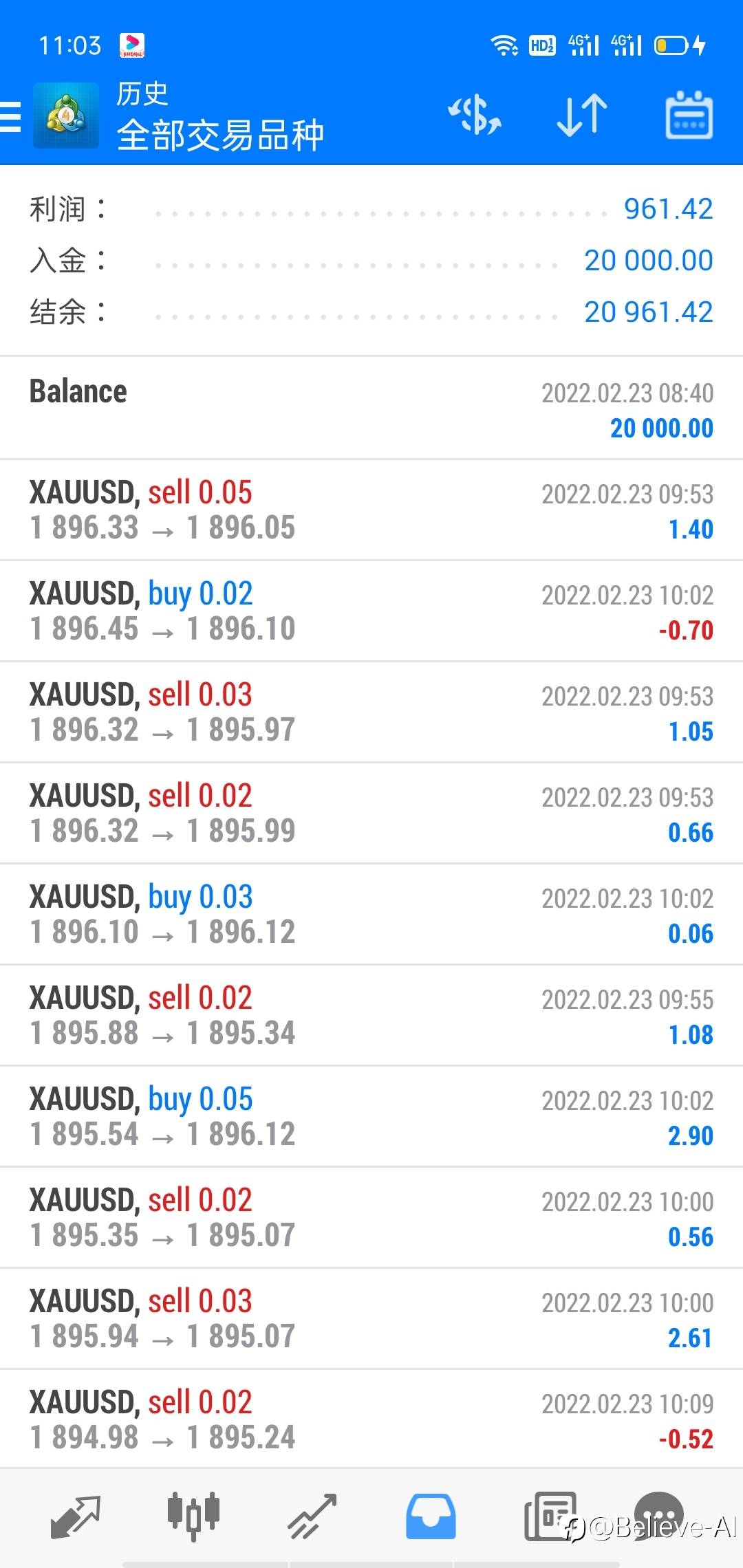Open the news tab
This screenshot has height=1568, width=743.
click(550, 1516)
